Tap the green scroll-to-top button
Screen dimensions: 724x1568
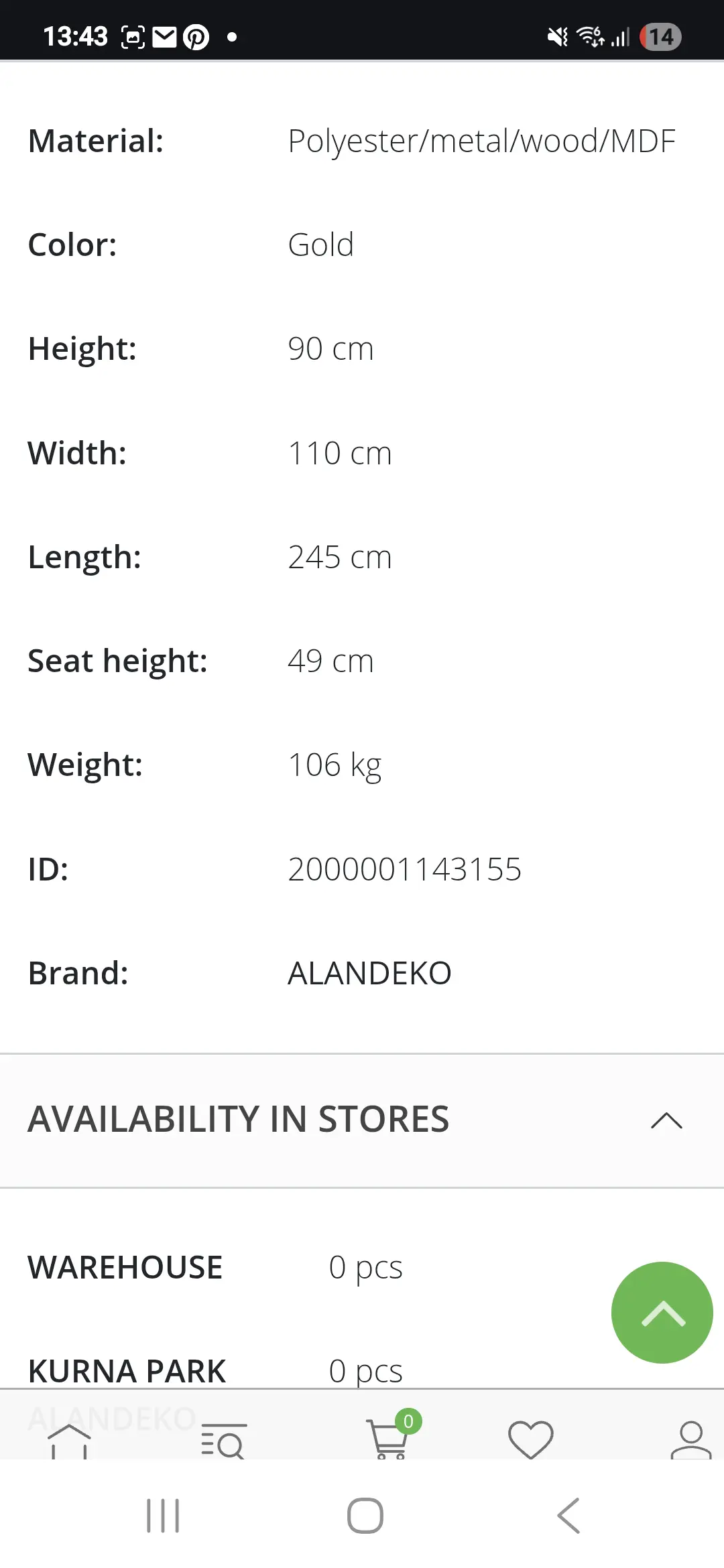pyautogui.click(x=662, y=1313)
